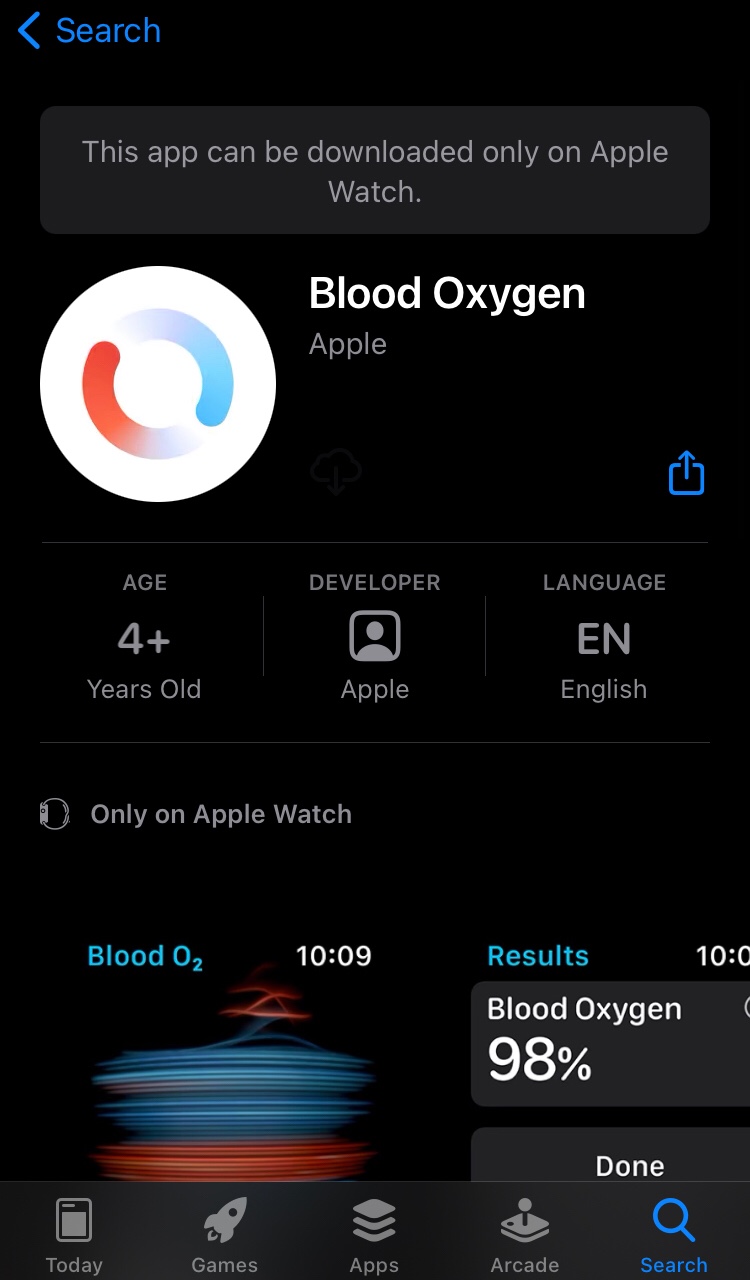This screenshot has width=750, height=1280.
Task: Switch to the Apps tab
Action: tap(374, 1236)
